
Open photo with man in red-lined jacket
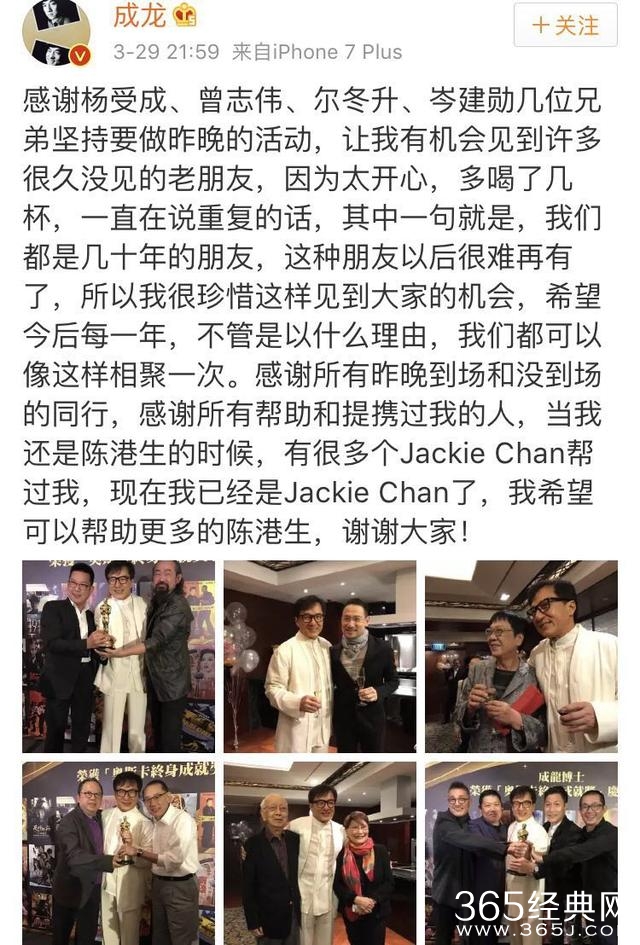pos(521,656)
